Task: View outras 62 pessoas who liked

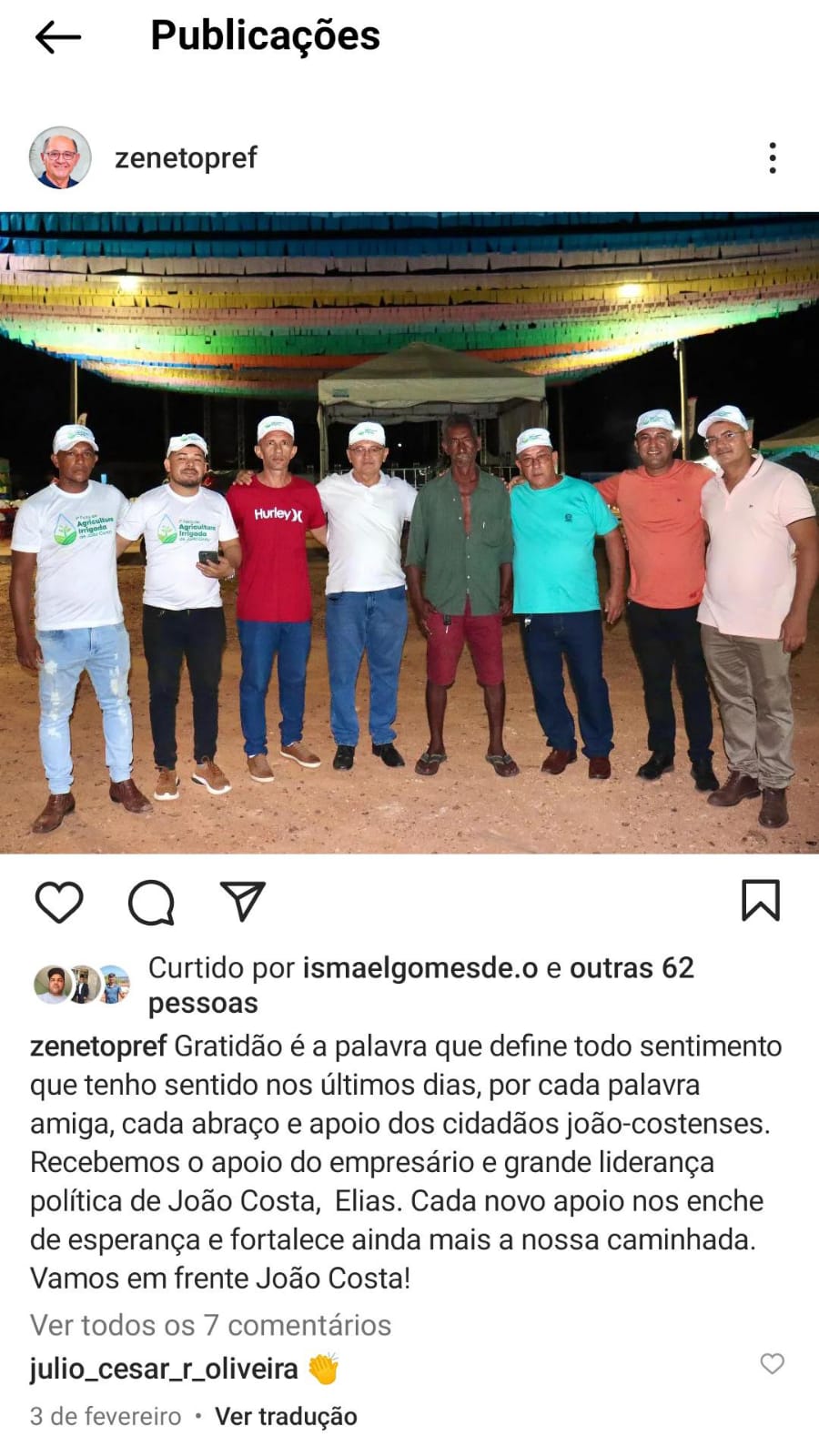Action: tap(632, 967)
